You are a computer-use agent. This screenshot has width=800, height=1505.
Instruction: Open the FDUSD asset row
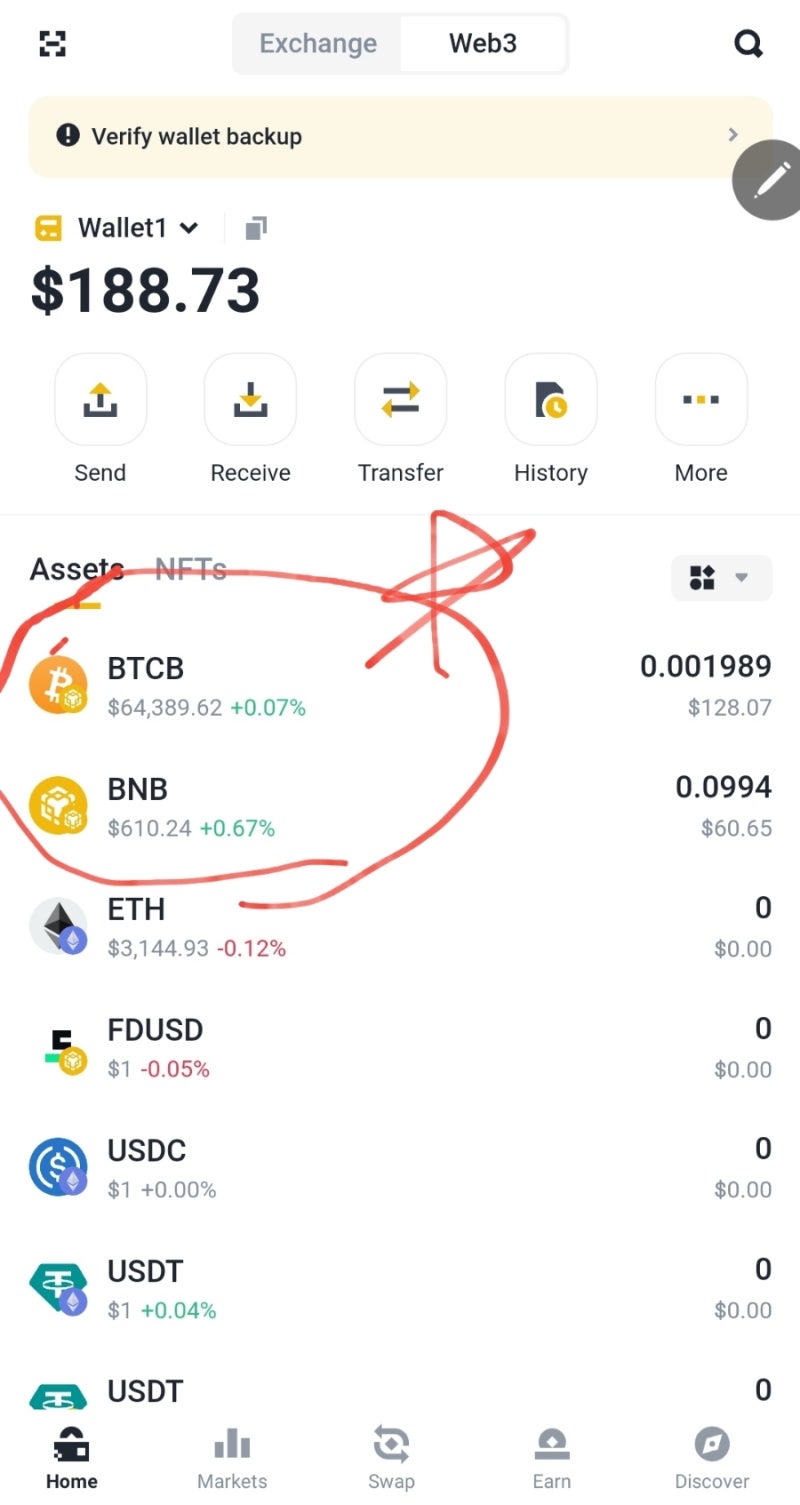tap(400, 1048)
